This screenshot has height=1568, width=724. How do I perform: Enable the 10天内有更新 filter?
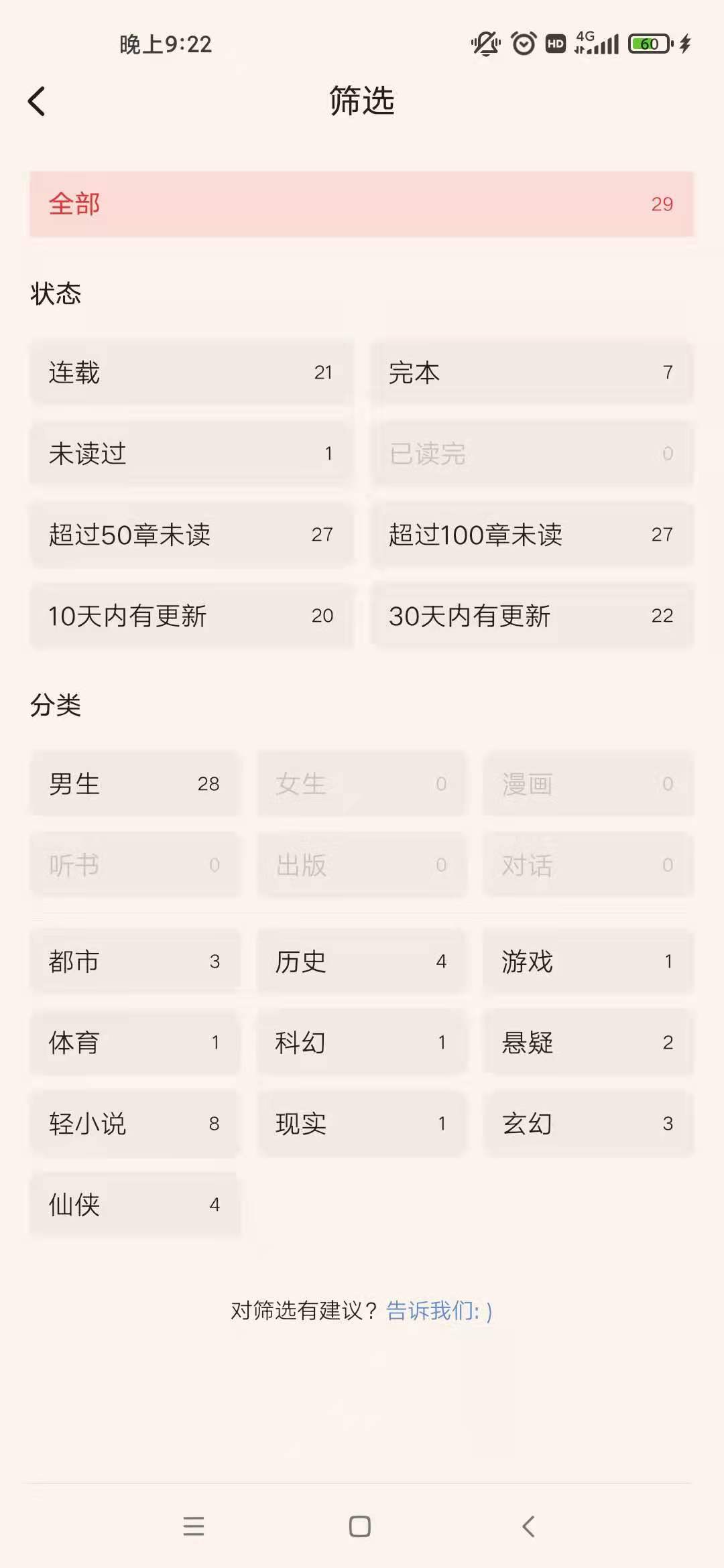click(191, 617)
